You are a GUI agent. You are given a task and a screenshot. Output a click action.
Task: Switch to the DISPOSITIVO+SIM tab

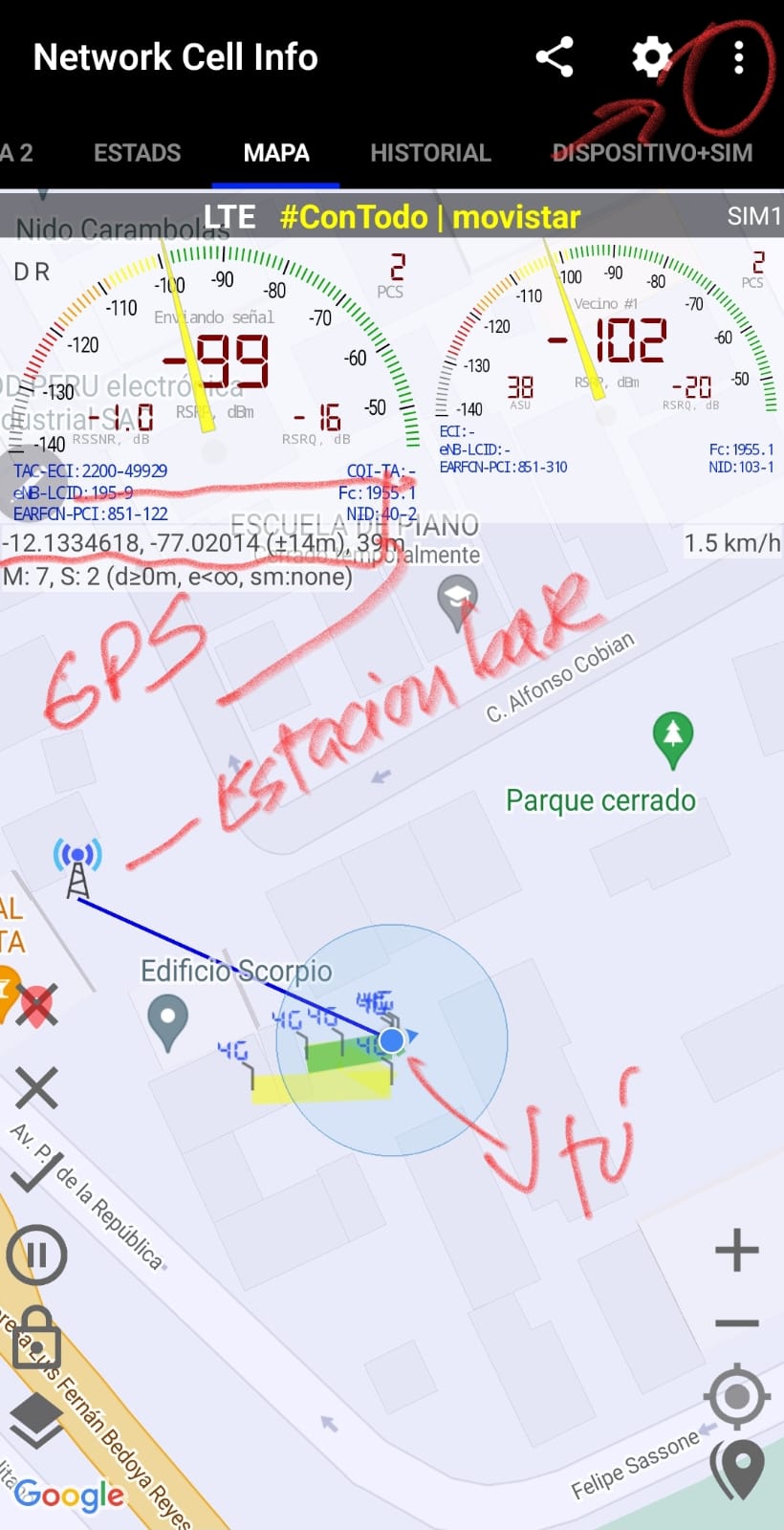(x=652, y=153)
